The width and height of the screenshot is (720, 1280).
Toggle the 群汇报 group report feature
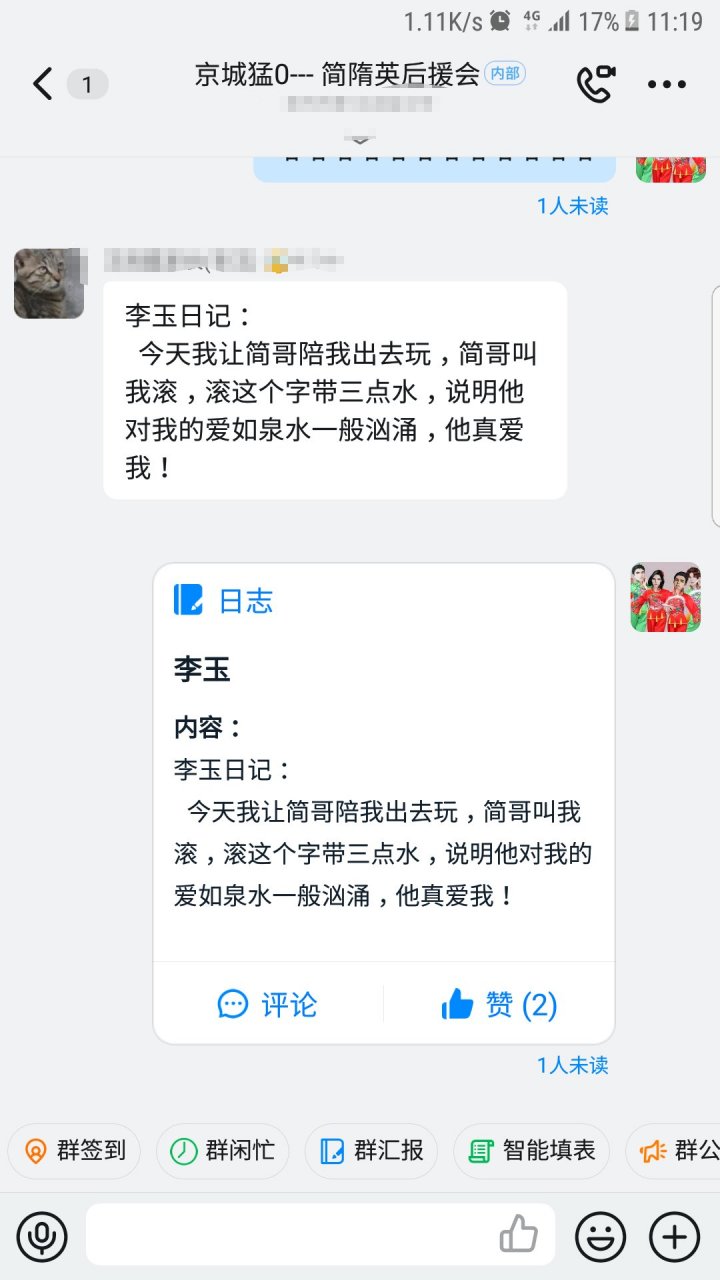[x=371, y=1151]
